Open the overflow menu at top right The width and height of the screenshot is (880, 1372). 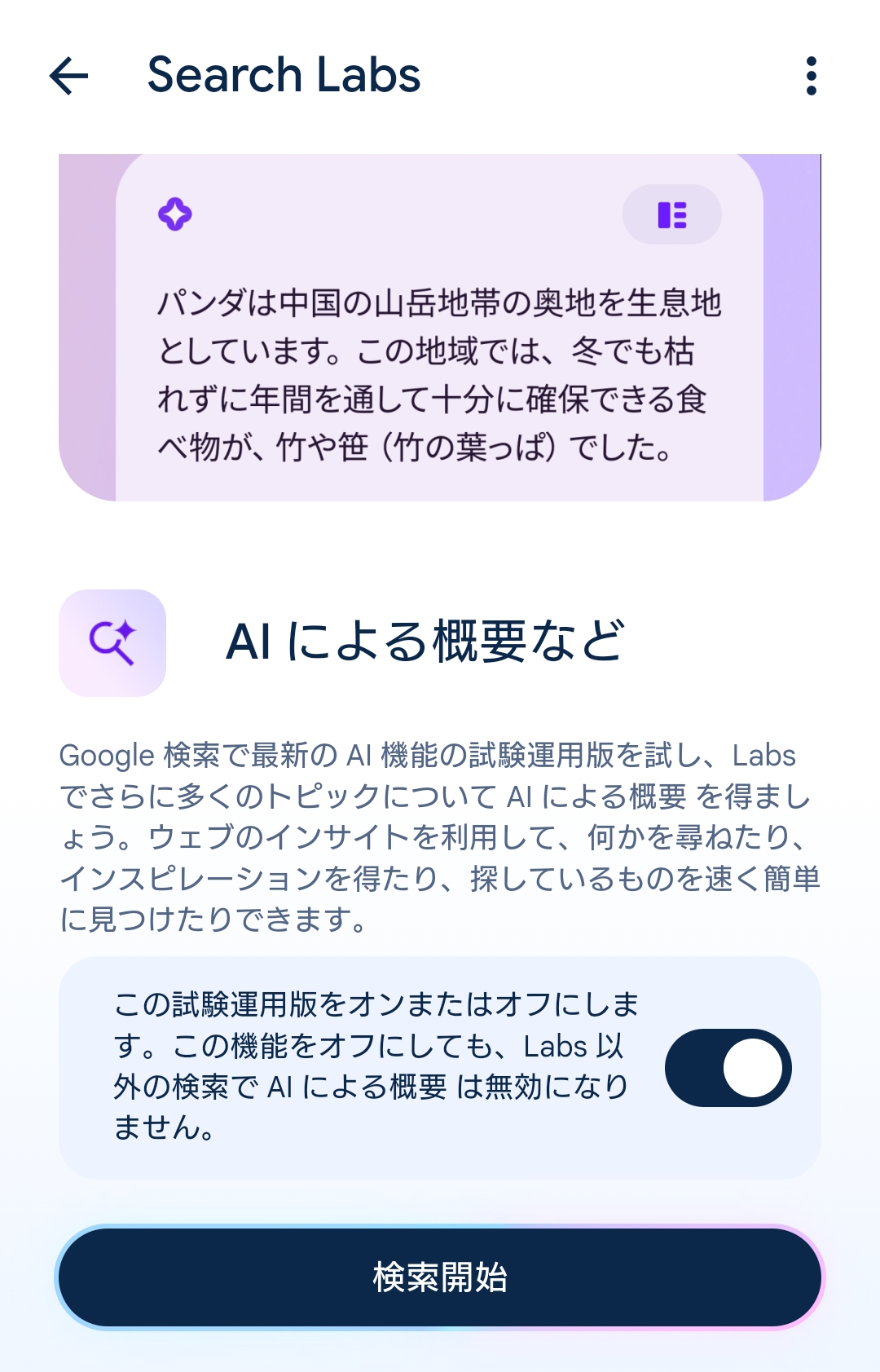point(811,76)
